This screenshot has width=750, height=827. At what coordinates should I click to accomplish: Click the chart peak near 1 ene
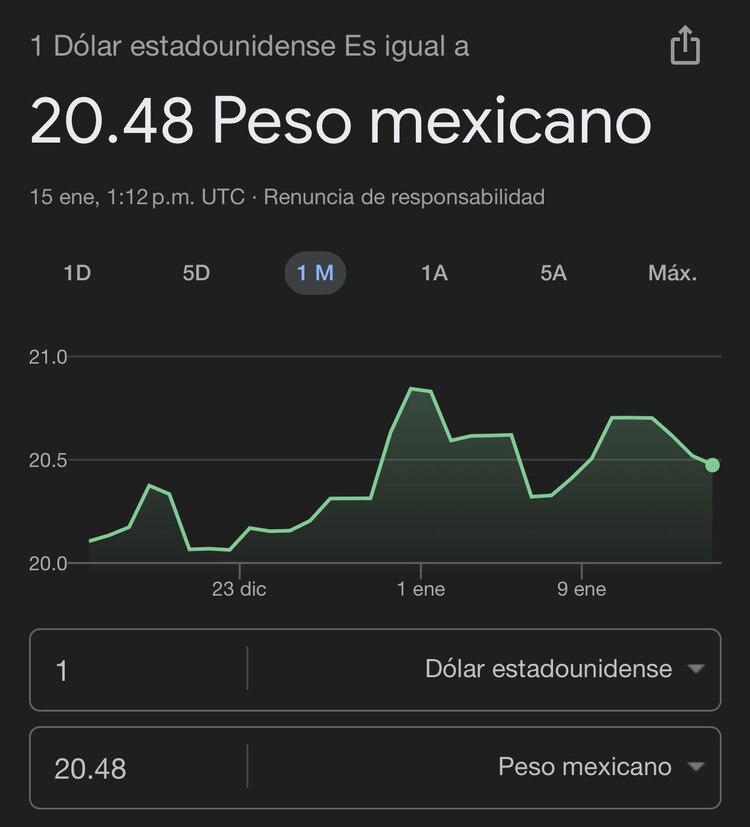click(412, 388)
